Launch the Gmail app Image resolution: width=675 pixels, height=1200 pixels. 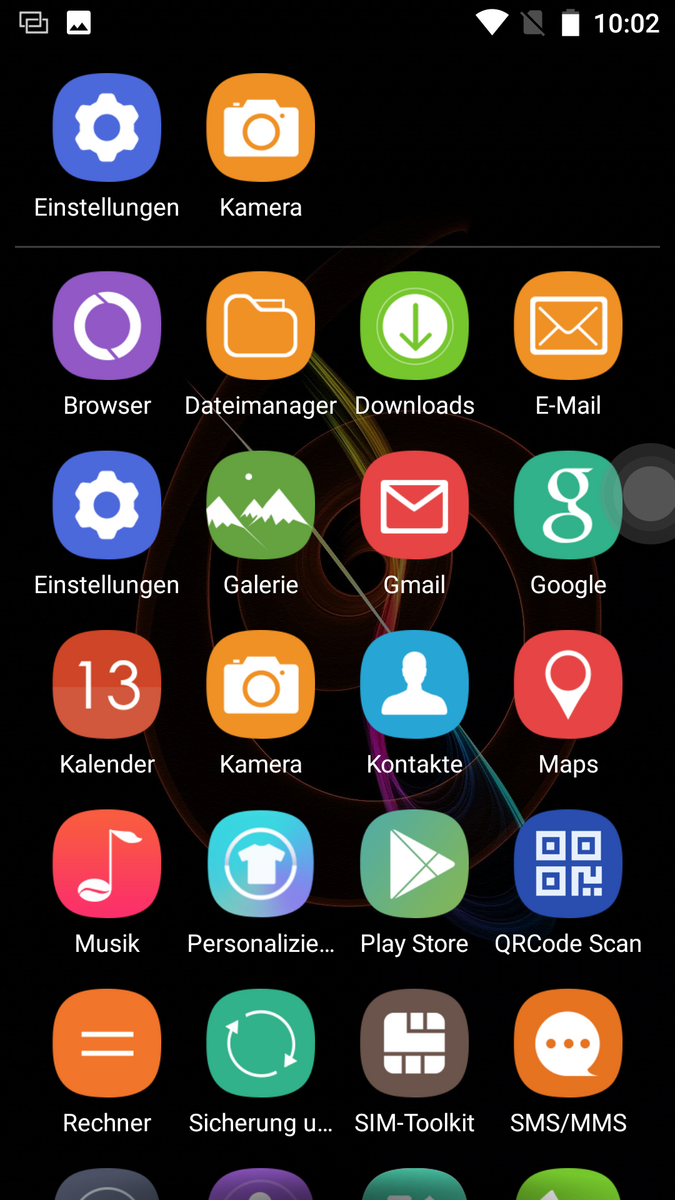coord(414,506)
